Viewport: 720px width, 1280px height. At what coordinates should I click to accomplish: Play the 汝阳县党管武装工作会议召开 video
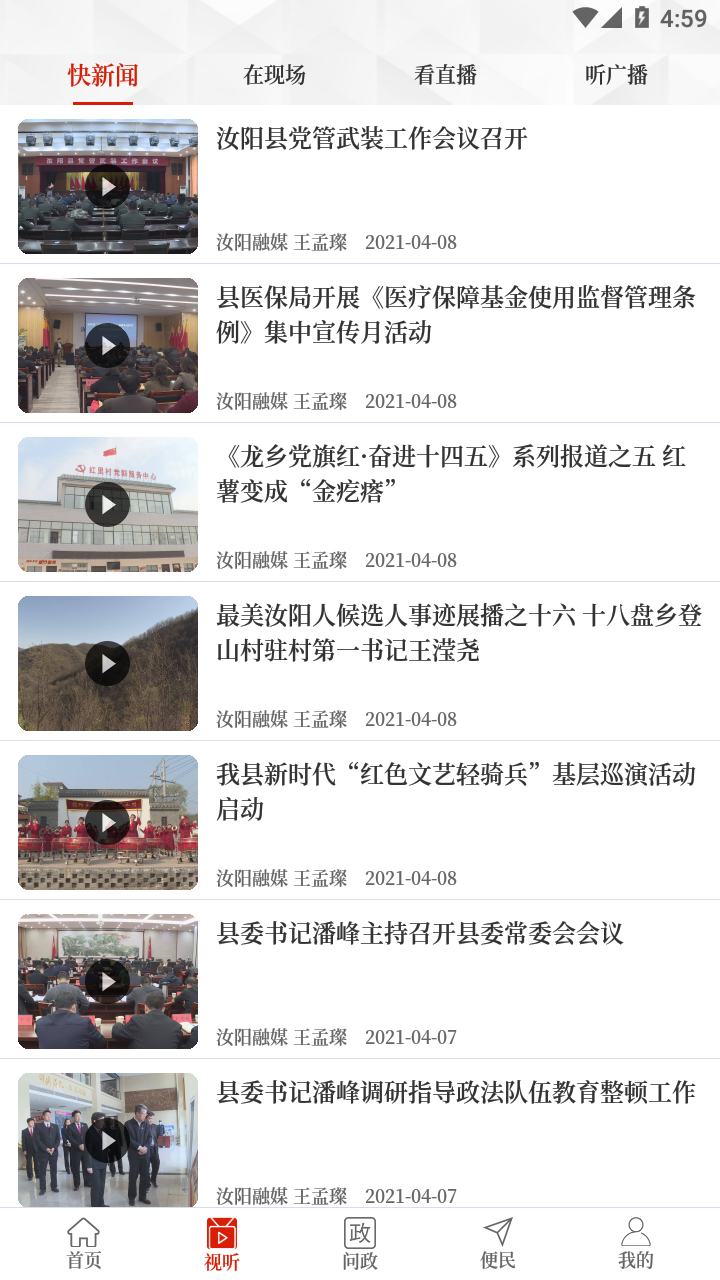[x=107, y=186]
